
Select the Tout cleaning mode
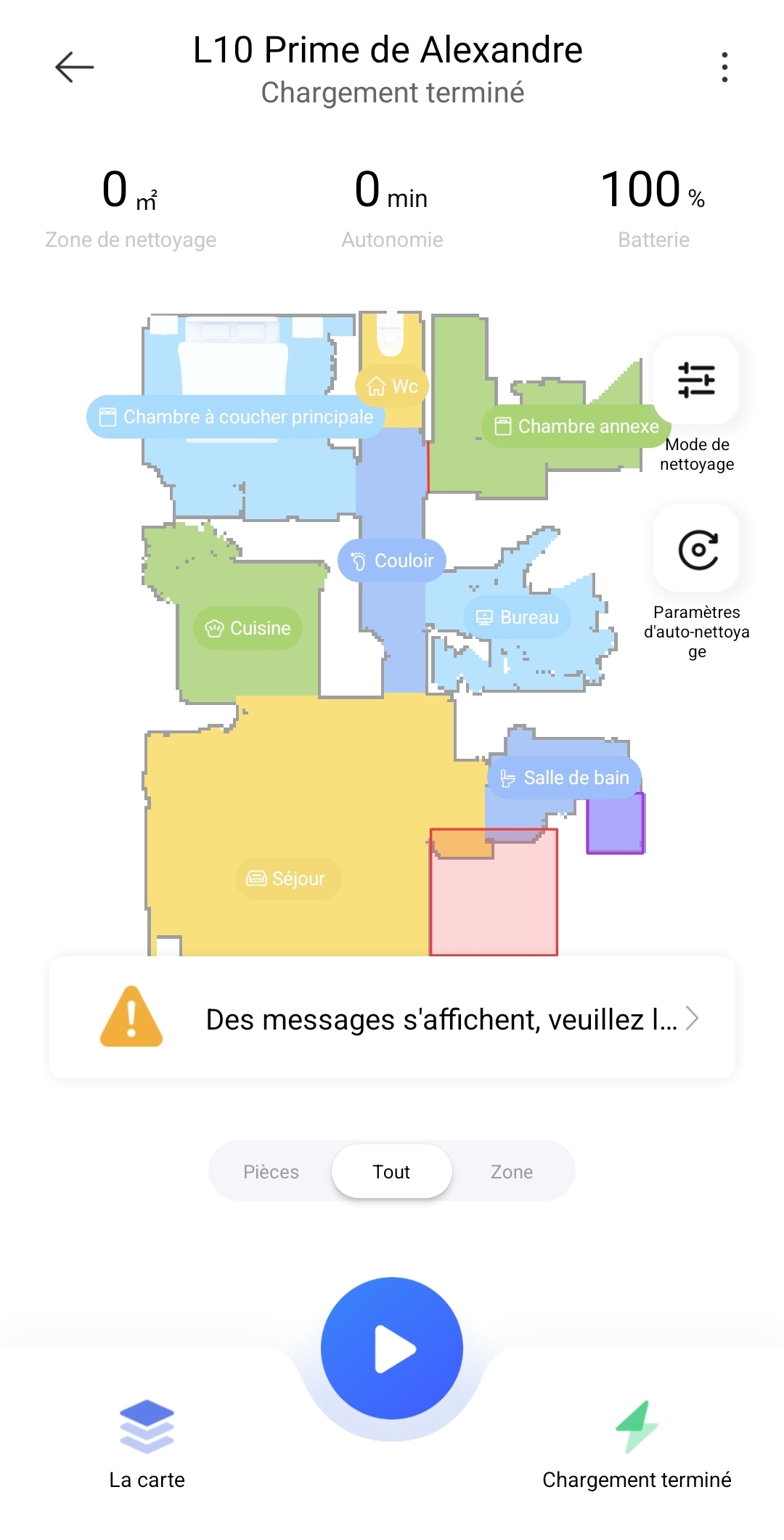coord(391,1172)
